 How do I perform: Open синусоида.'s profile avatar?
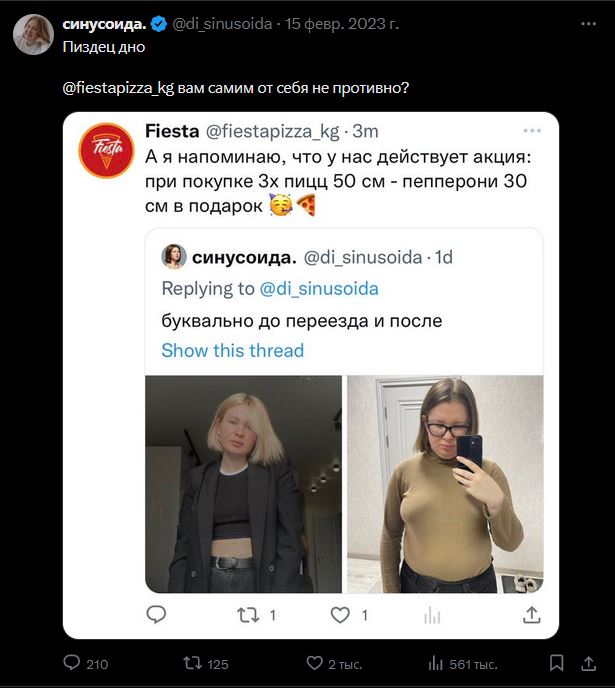pyautogui.click(x=33, y=34)
